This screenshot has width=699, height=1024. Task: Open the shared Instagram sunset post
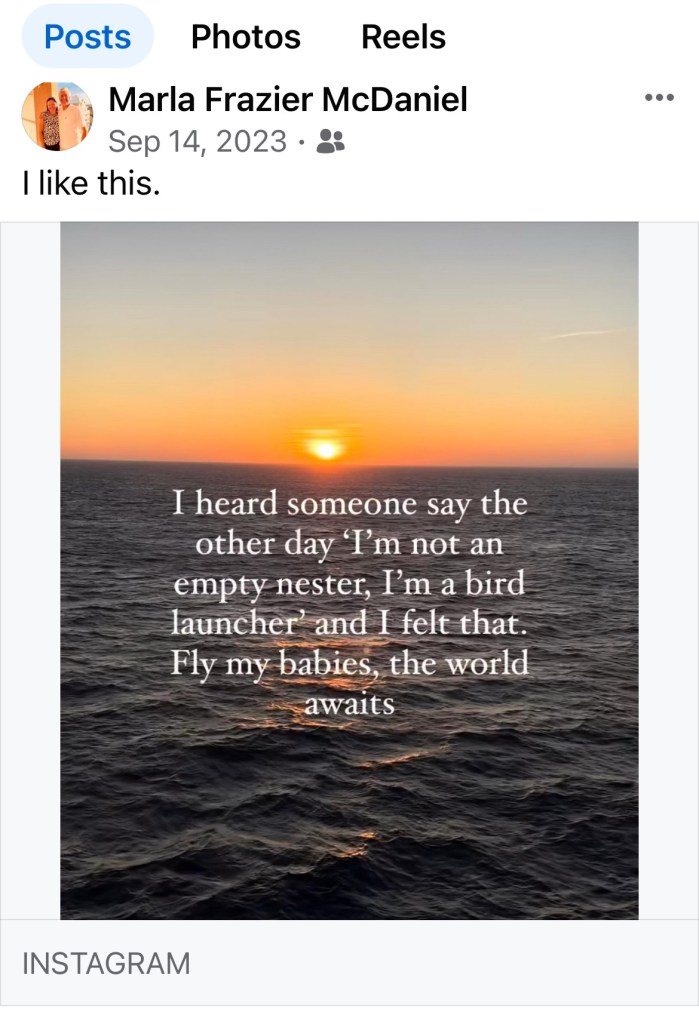(349, 570)
